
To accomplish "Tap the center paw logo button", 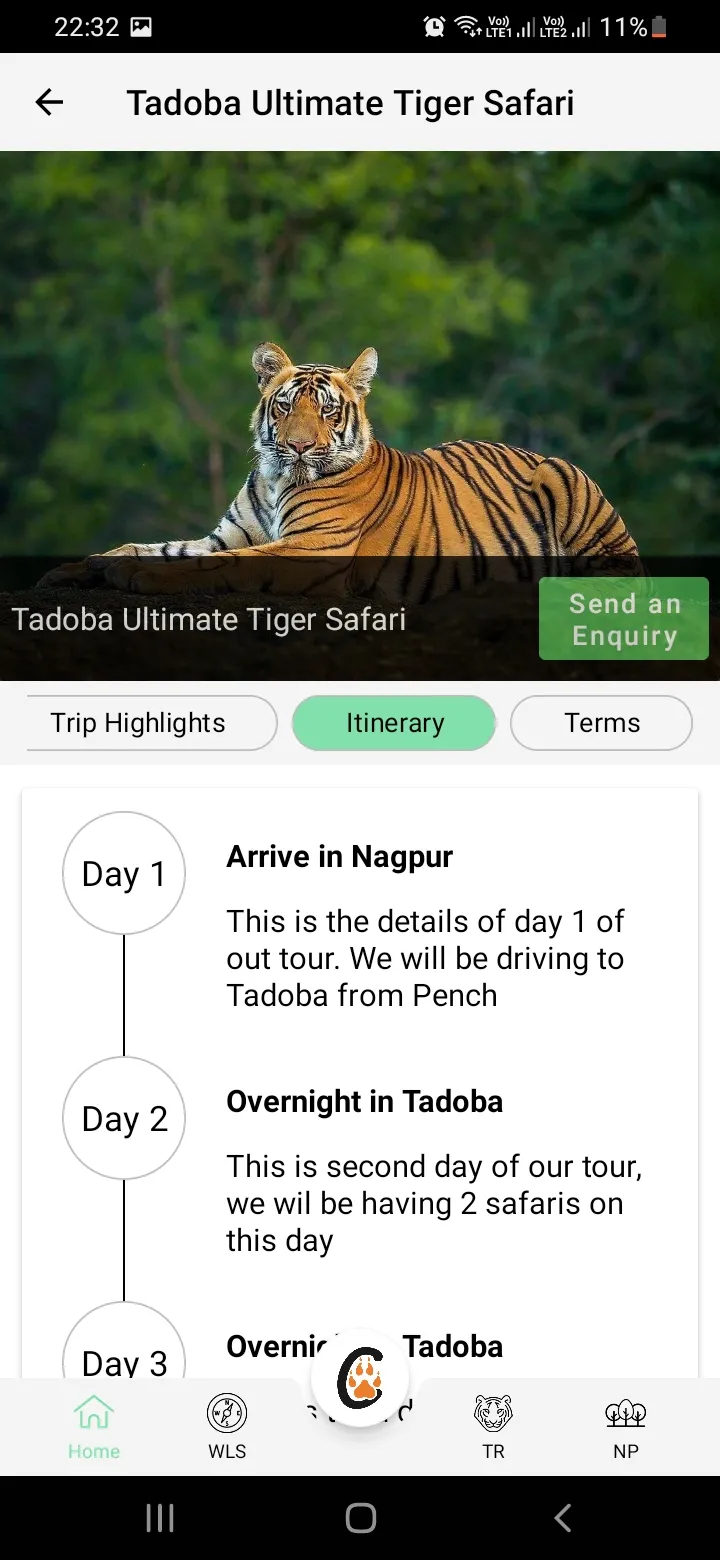I will (x=360, y=1379).
